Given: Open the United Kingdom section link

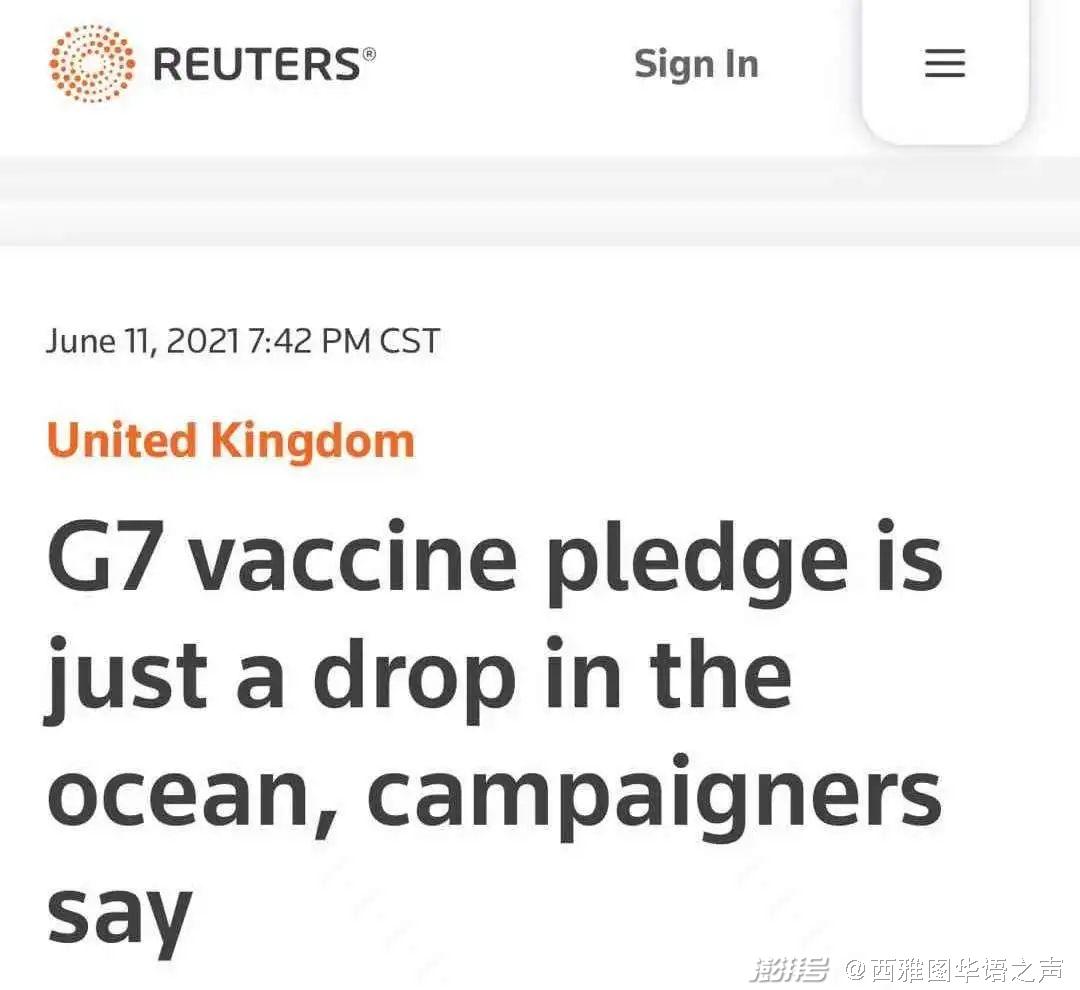Looking at the screenshot, I should tap(231, 441).
